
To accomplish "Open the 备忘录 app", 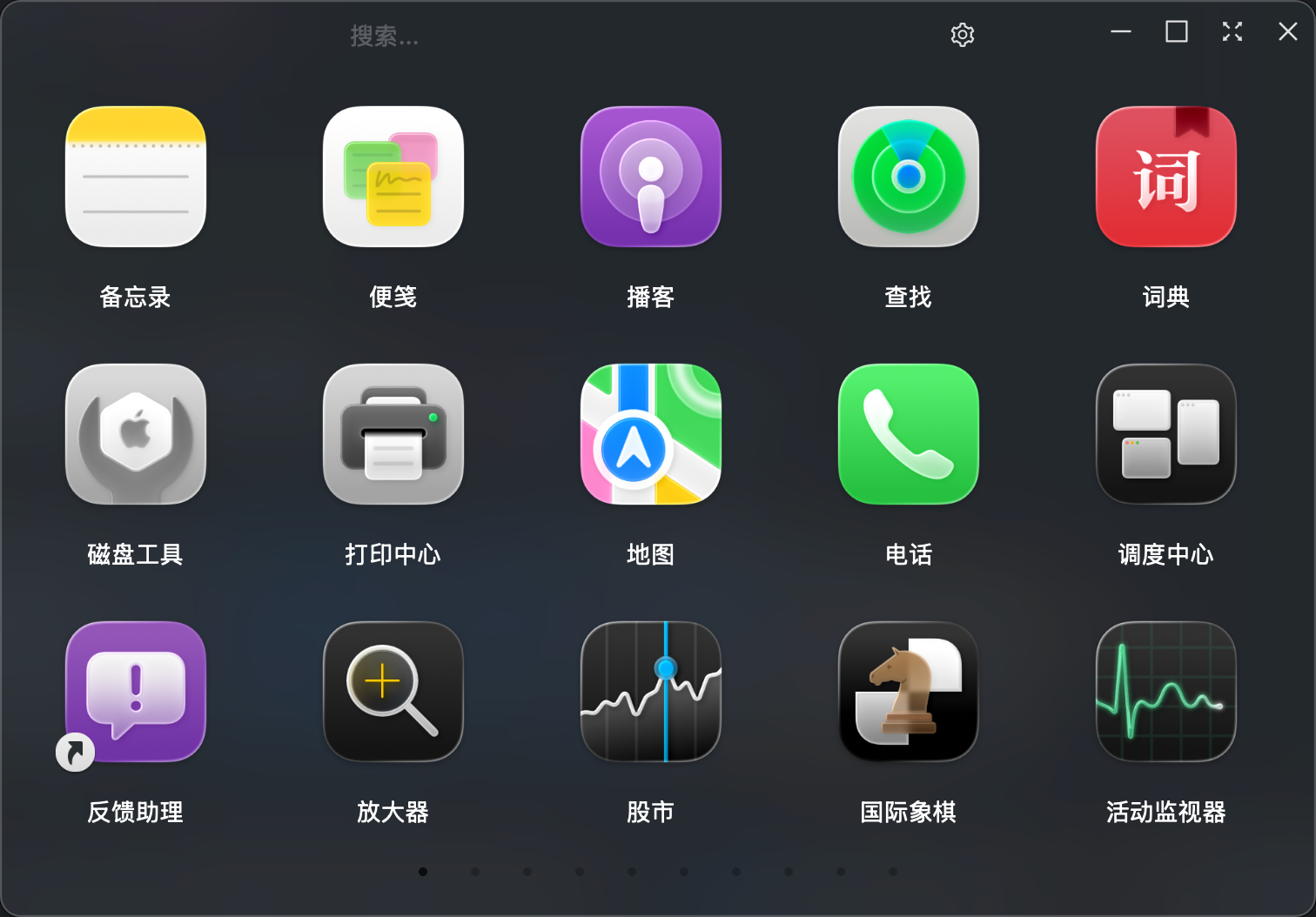I will pyautogui.click(x=136, y=177).
